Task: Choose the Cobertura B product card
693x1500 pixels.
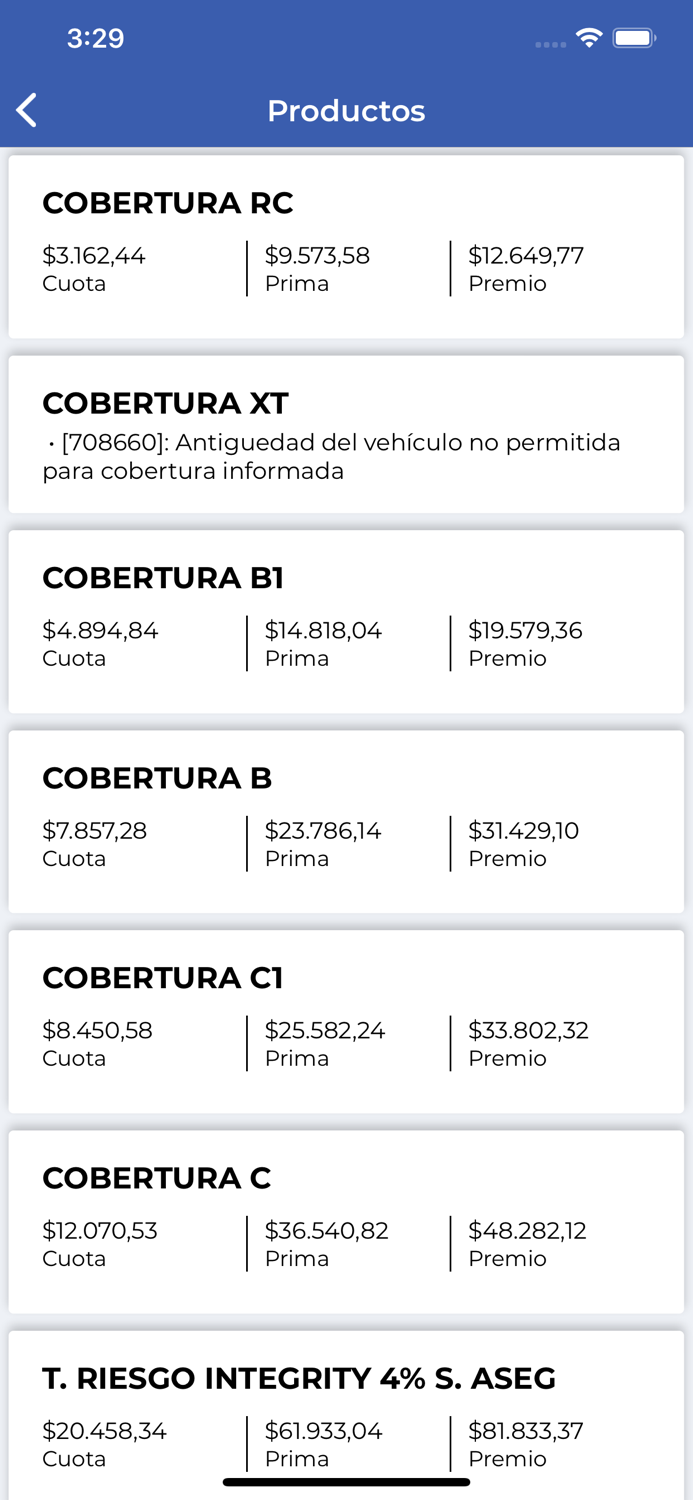Action: coord(346,821)
